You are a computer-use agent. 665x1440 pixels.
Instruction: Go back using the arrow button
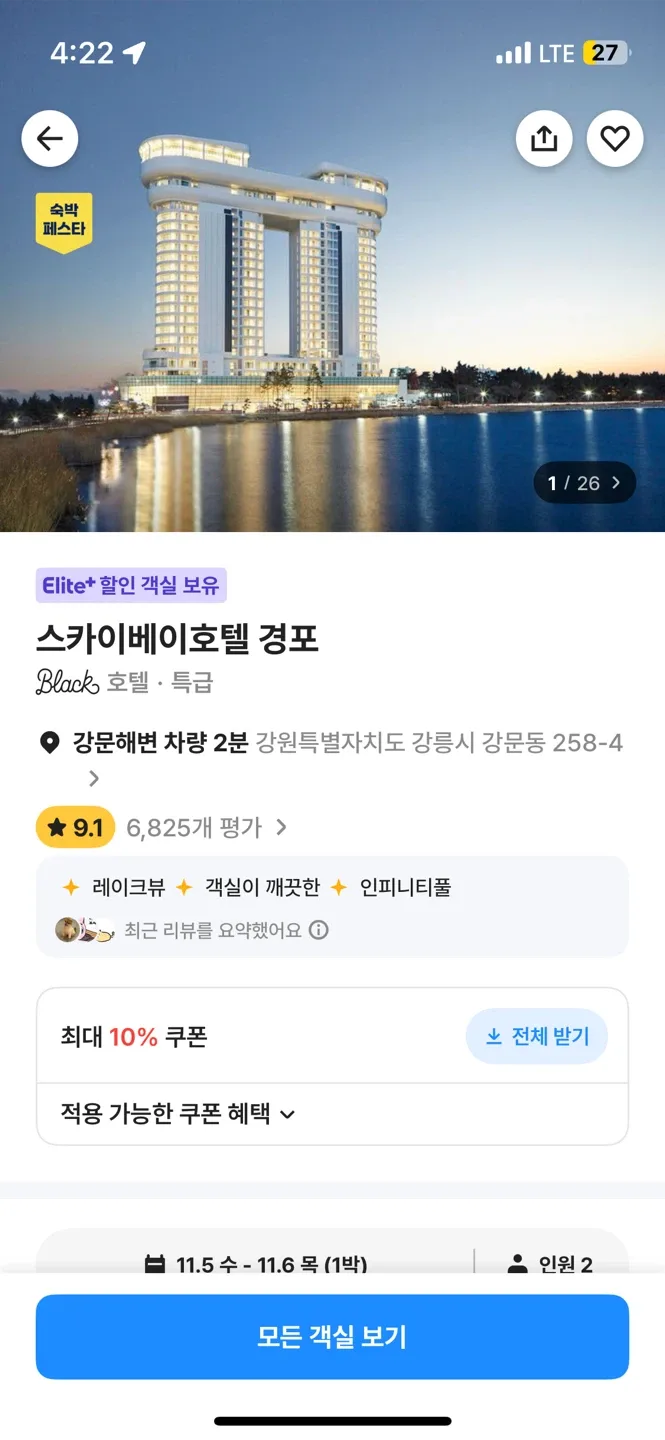coord(49,139)
